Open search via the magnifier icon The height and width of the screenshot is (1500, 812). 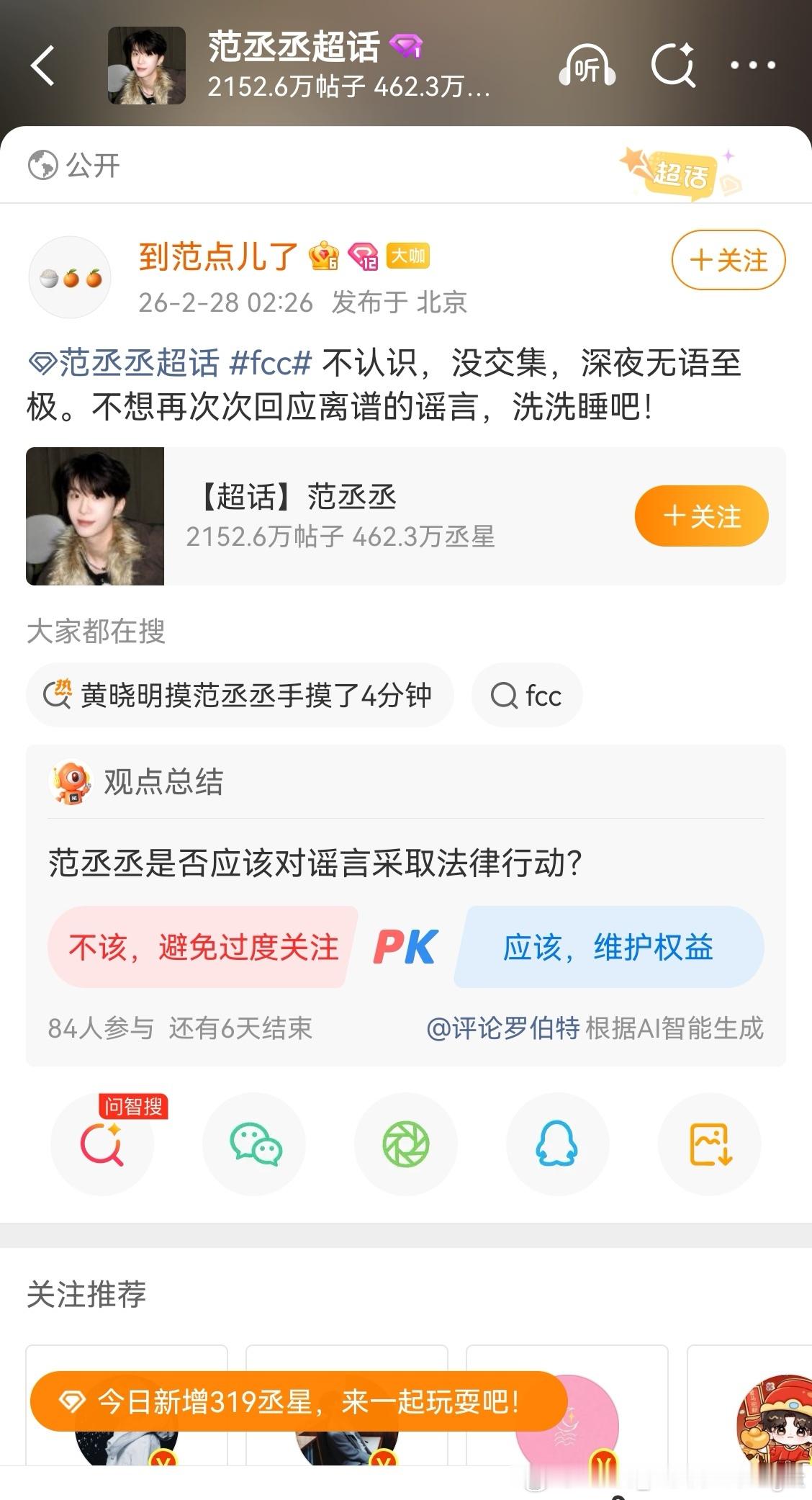tap(674, 66)
